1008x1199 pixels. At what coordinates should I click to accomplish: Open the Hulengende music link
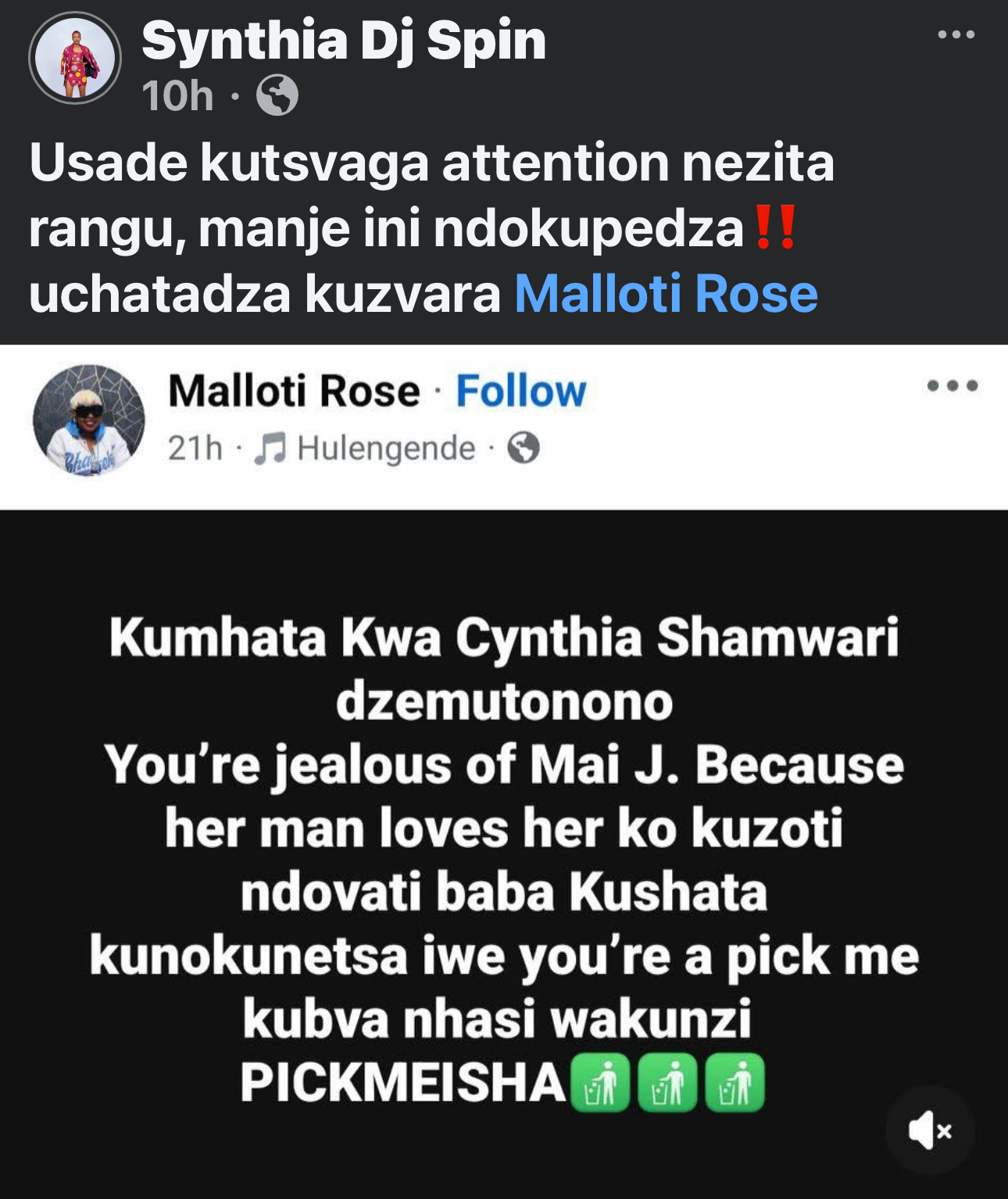386,449
